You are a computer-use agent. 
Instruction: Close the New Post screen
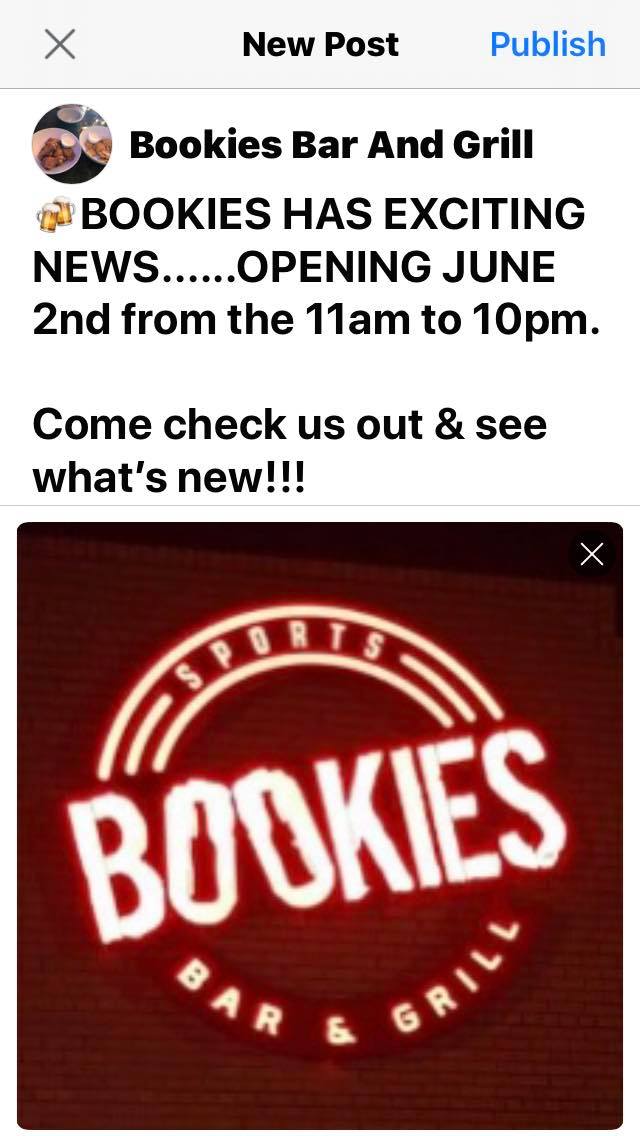[x=60, y=44]
